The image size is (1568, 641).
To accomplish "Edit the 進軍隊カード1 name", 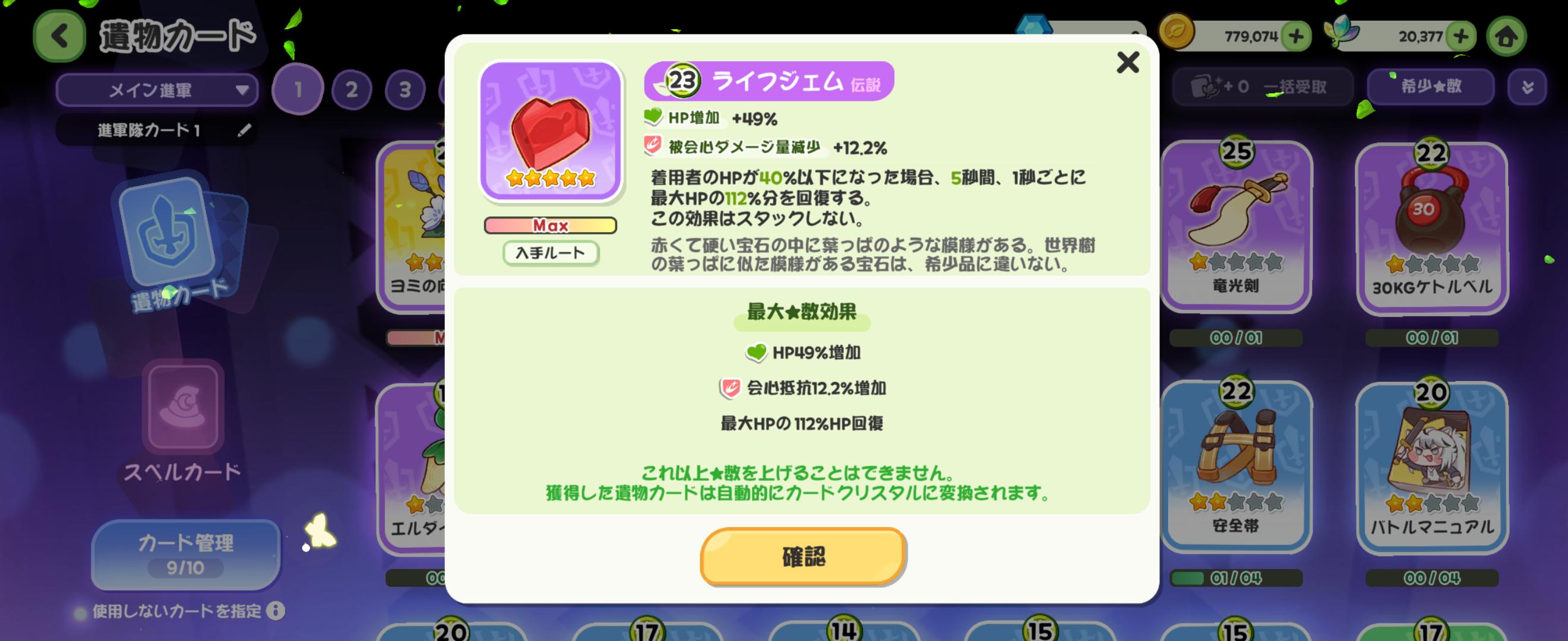I will 244,130.
